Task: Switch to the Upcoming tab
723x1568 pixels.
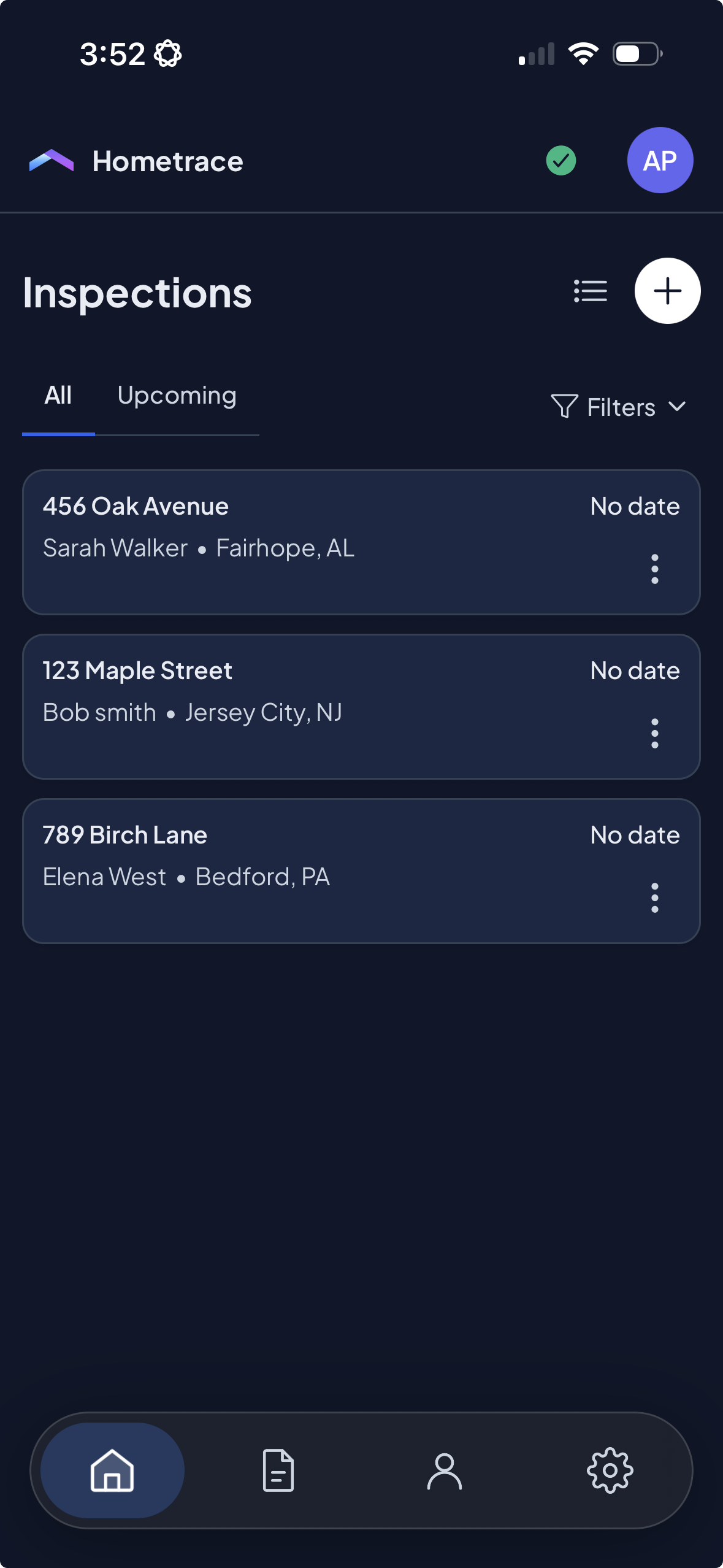Action: click(x=177, y=395)
